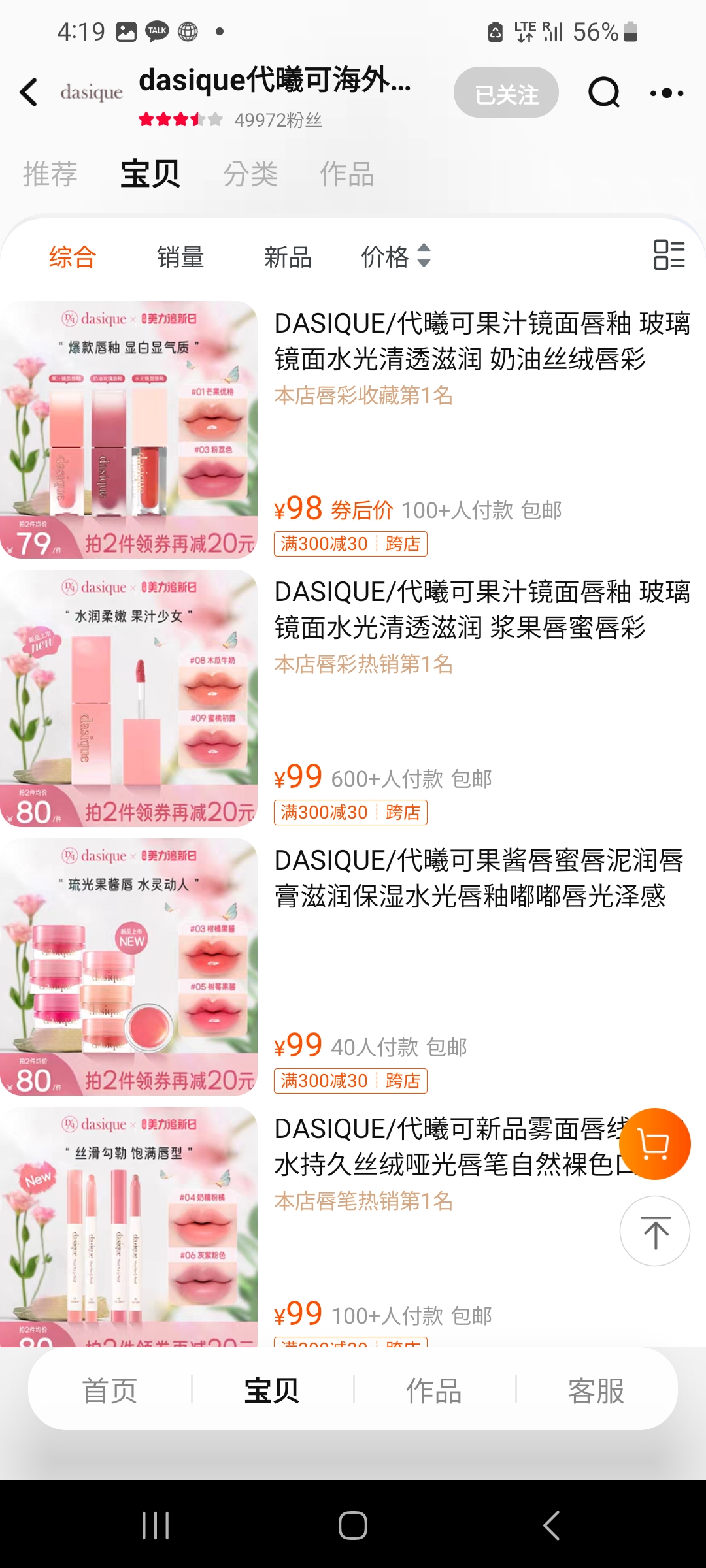Sort products by 销量
Image resolution: width=706 pixels, height=1568 pixels.
click(180, 257)
